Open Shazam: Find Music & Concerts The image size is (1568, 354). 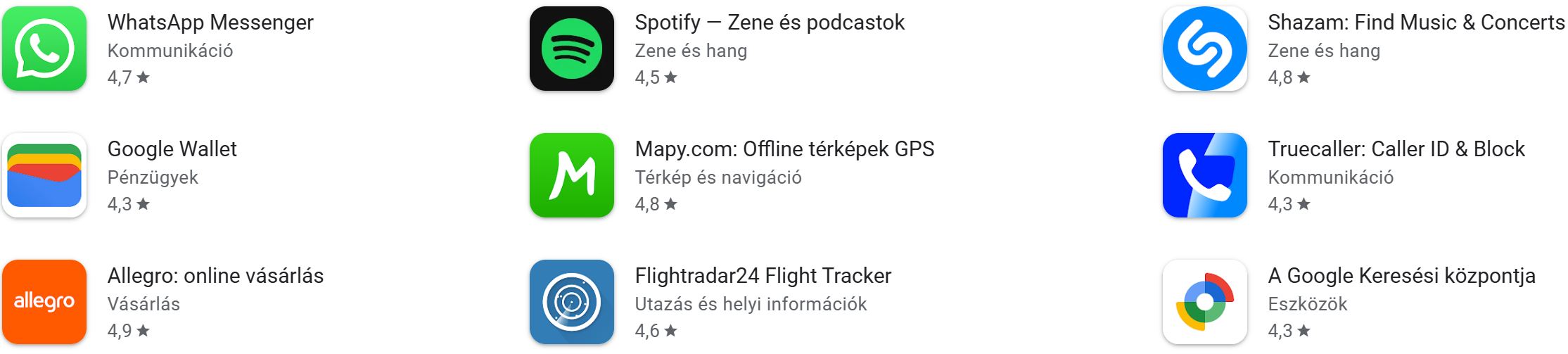click(1415, 23)
